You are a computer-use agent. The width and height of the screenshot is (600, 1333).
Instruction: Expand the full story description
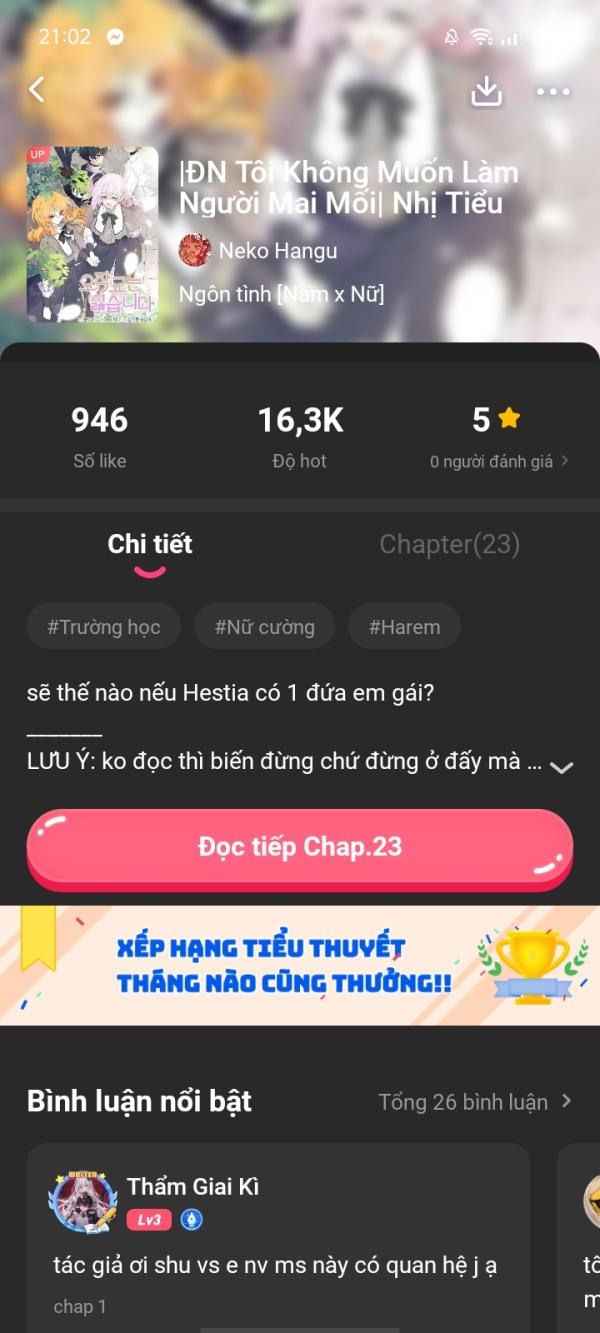(x=561, y=767)
